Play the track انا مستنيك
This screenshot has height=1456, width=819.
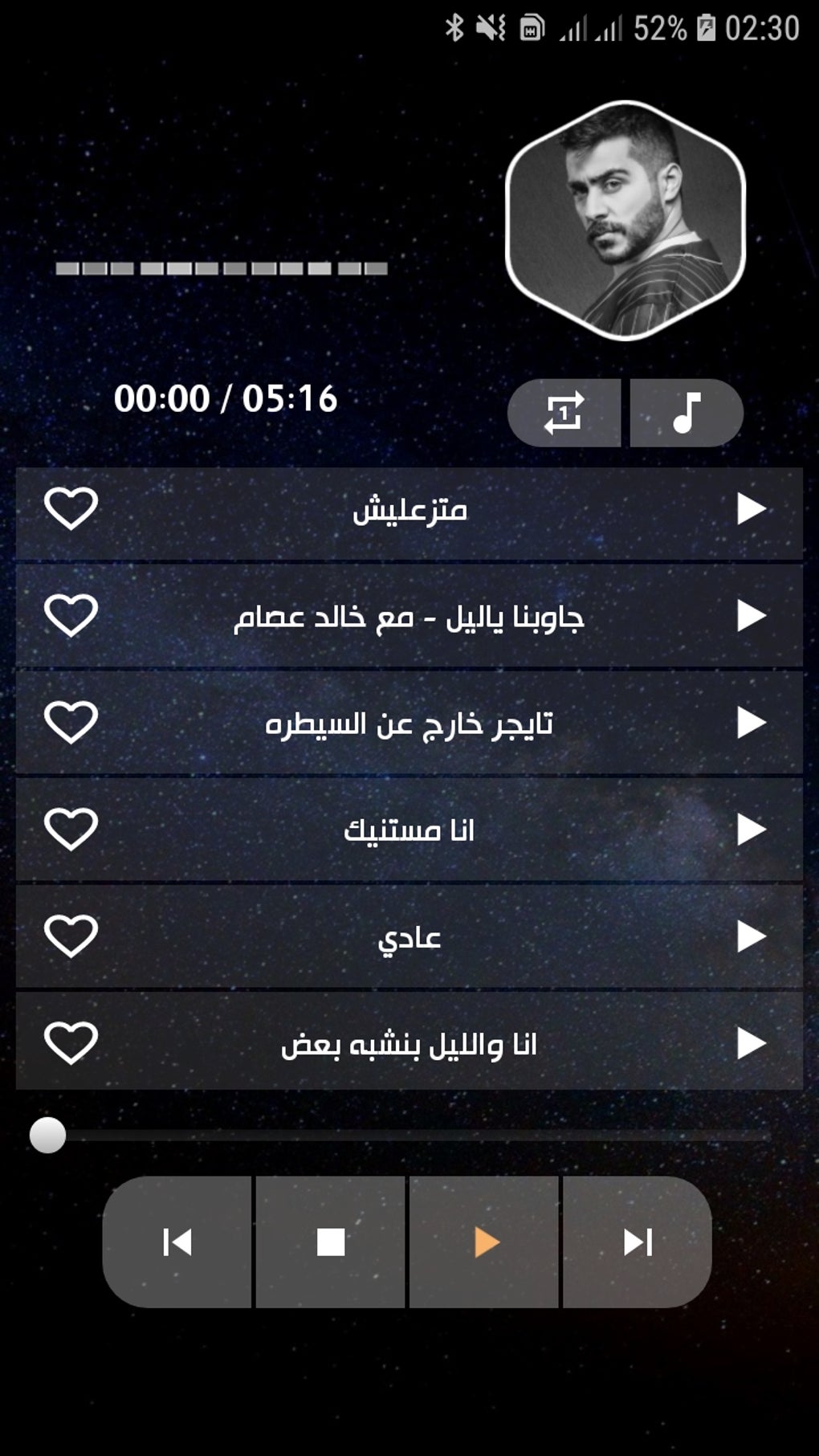(751, 830)
